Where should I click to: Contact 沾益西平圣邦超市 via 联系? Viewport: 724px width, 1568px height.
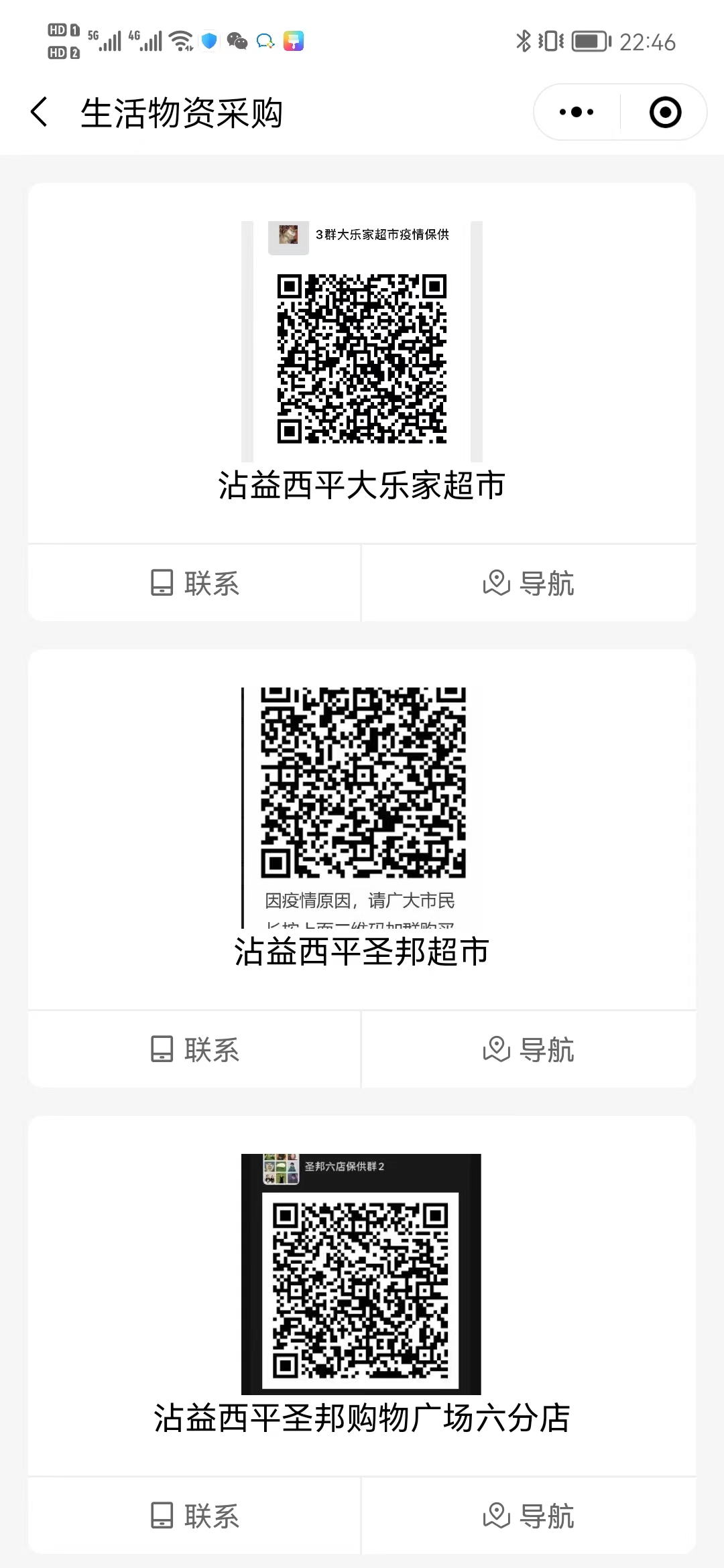(194, 1049)
